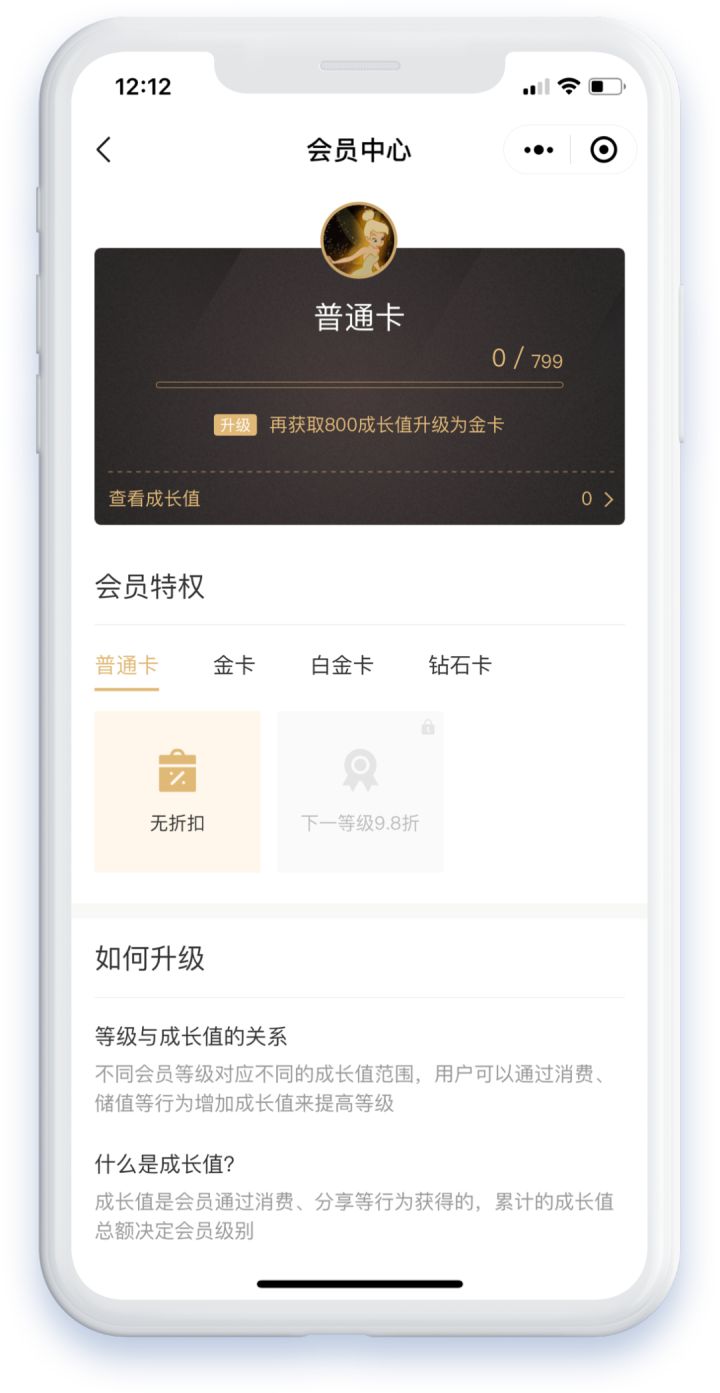Tap the growth value progress bar
Screen dimensions: 720x1393
pos(360,382)
